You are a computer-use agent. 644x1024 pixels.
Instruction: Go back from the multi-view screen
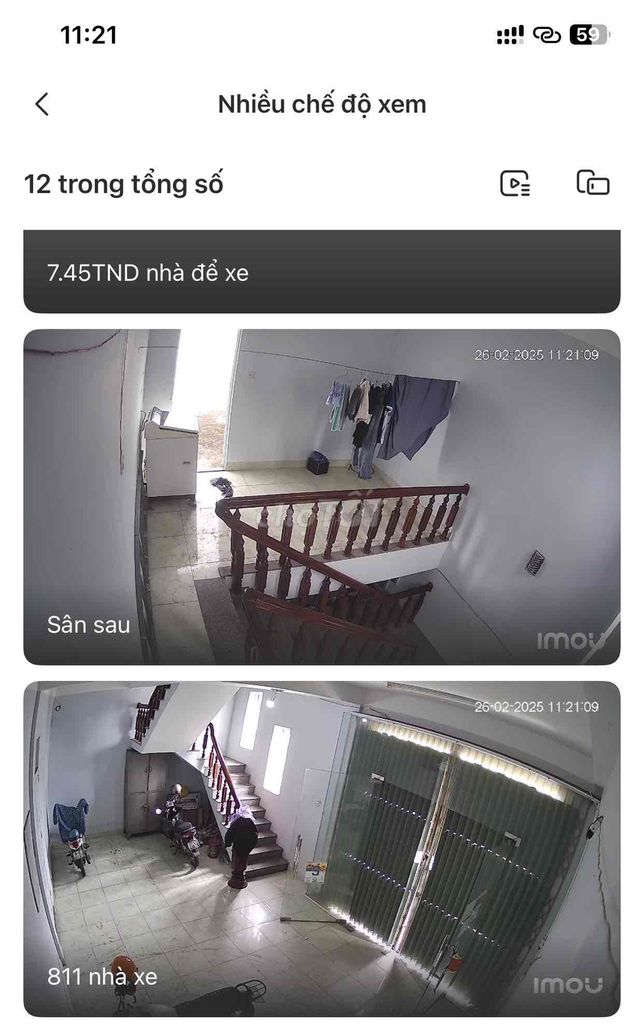tap(42, 104)
